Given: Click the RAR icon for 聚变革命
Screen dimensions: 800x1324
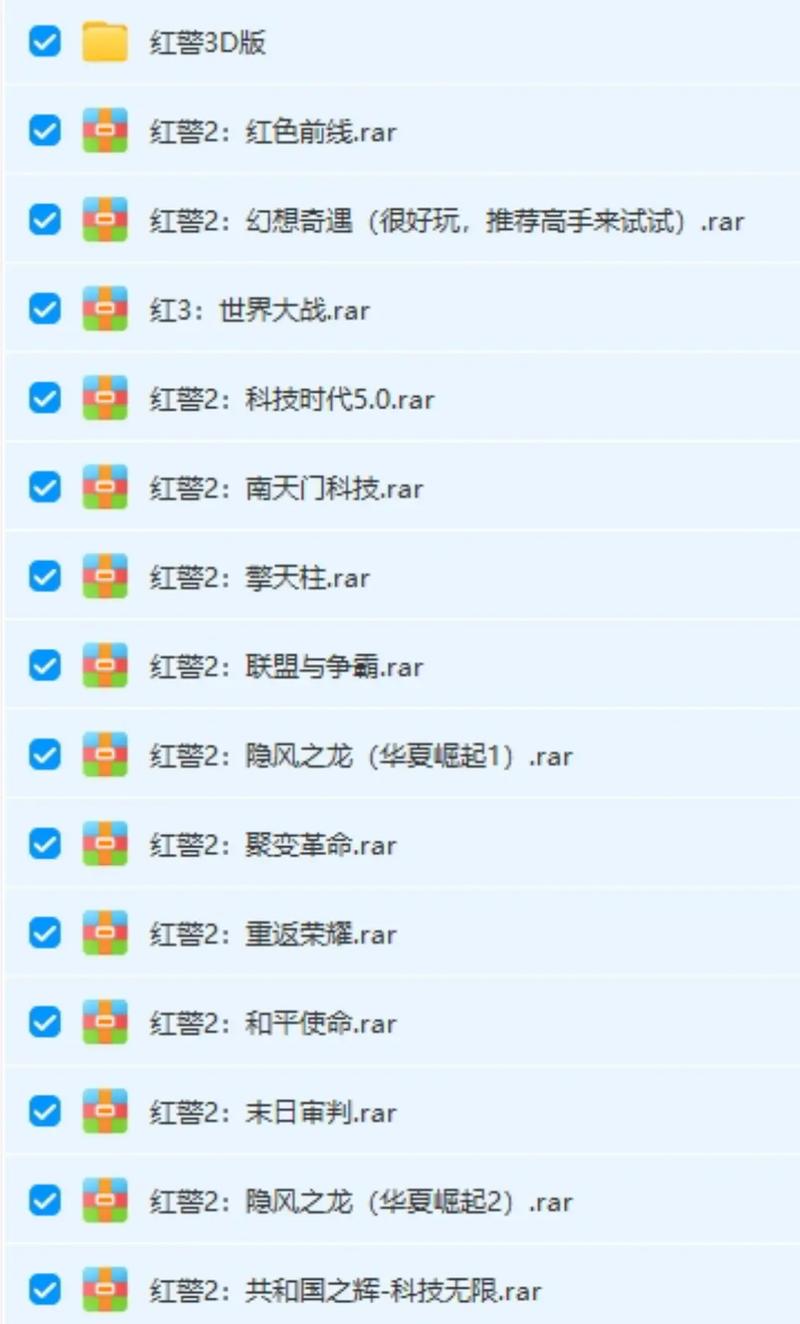Looking at the screenshot, I should pyautogui.click(x=104, y=843).
